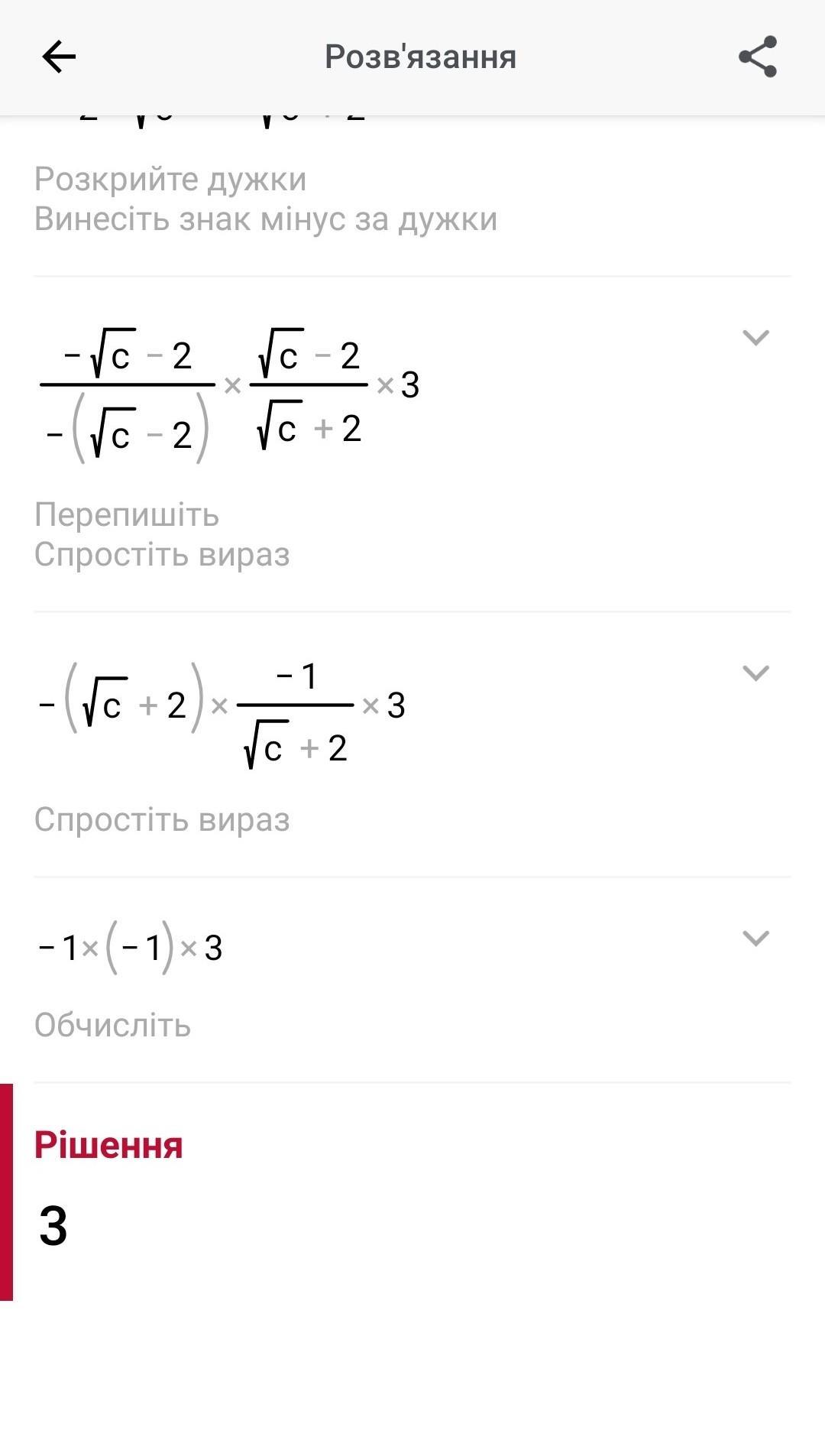
Task: Share this solution
Action: [757, 57]
